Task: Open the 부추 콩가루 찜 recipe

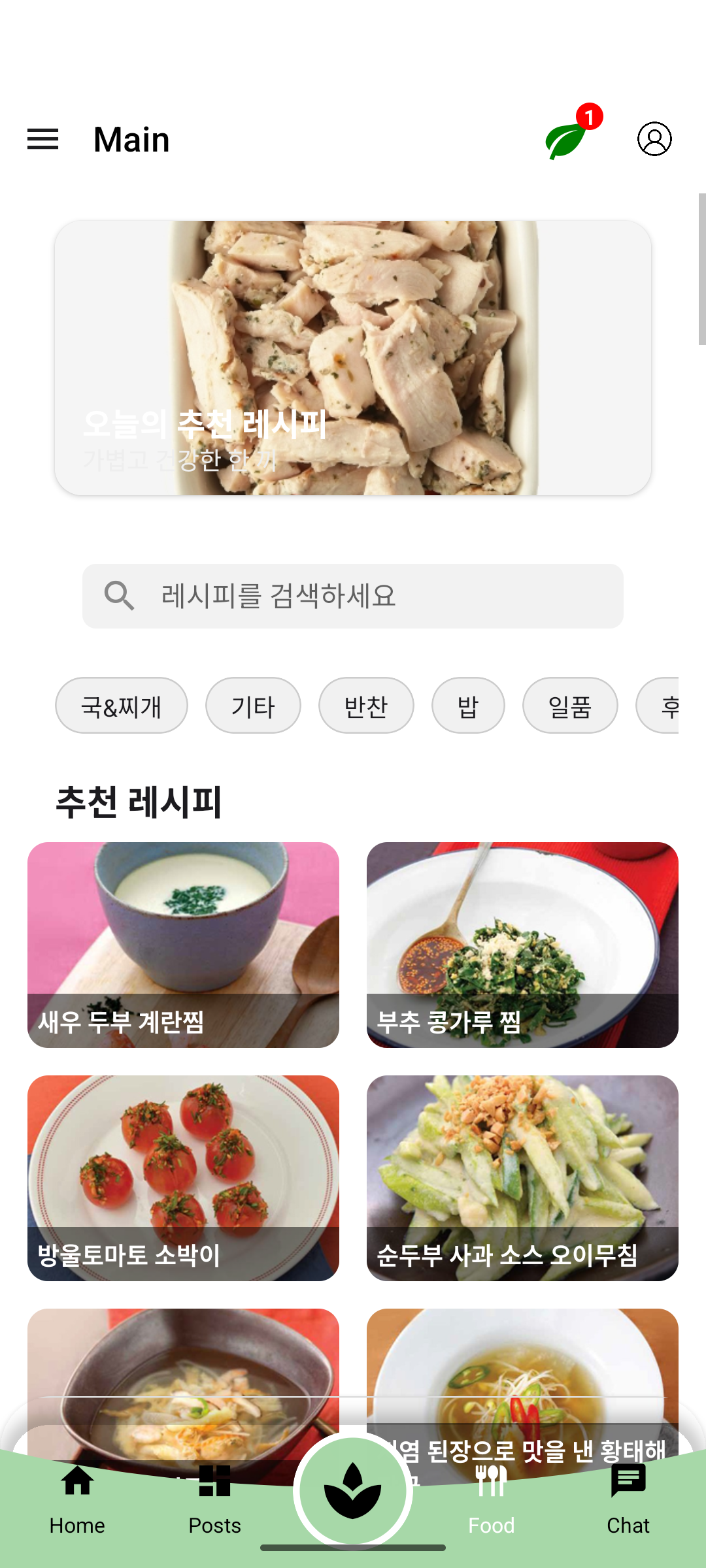Action: coord(523,944)
